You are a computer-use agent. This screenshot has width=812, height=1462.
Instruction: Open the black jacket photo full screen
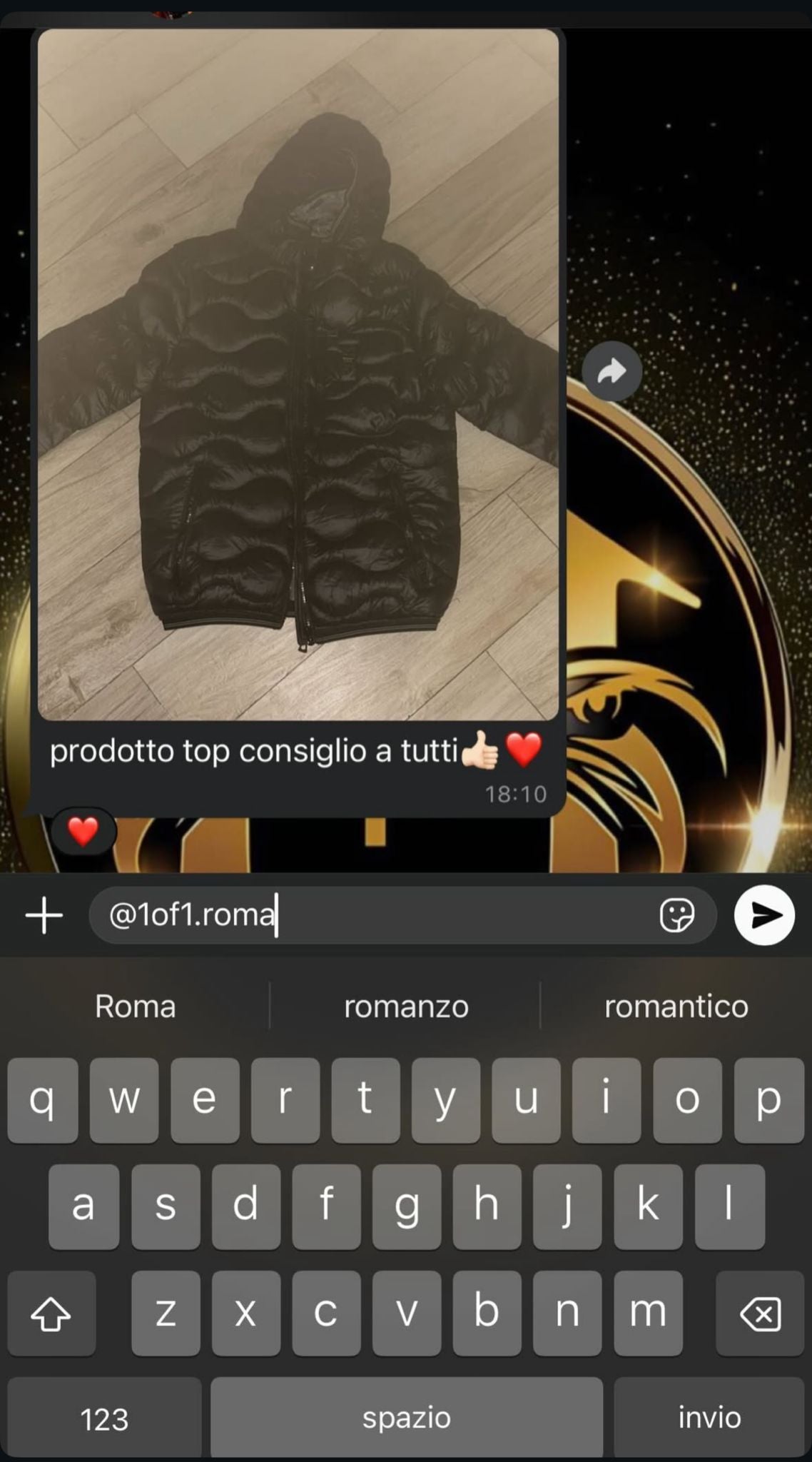[298, 375]
